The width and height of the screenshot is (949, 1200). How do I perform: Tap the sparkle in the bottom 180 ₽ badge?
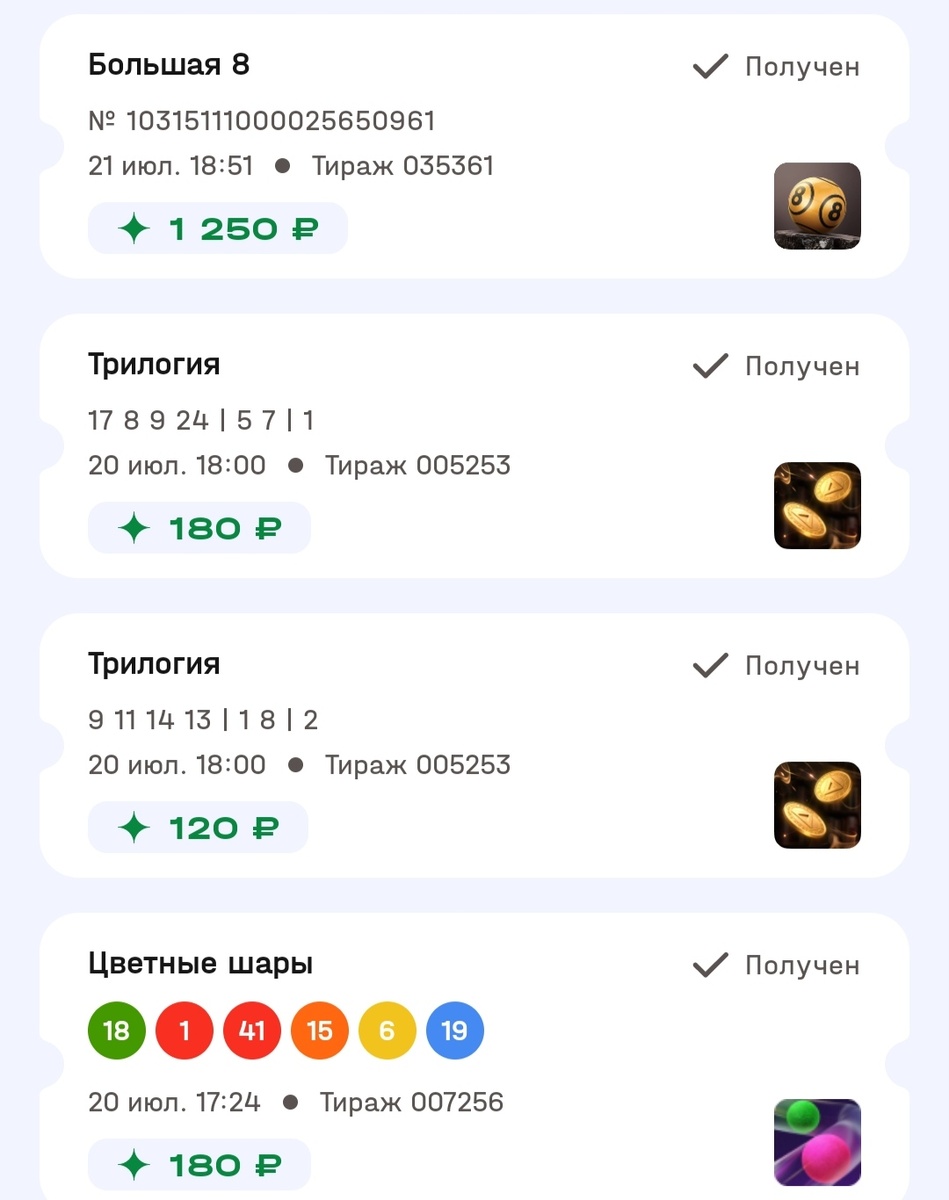[x=135, y=1164]
